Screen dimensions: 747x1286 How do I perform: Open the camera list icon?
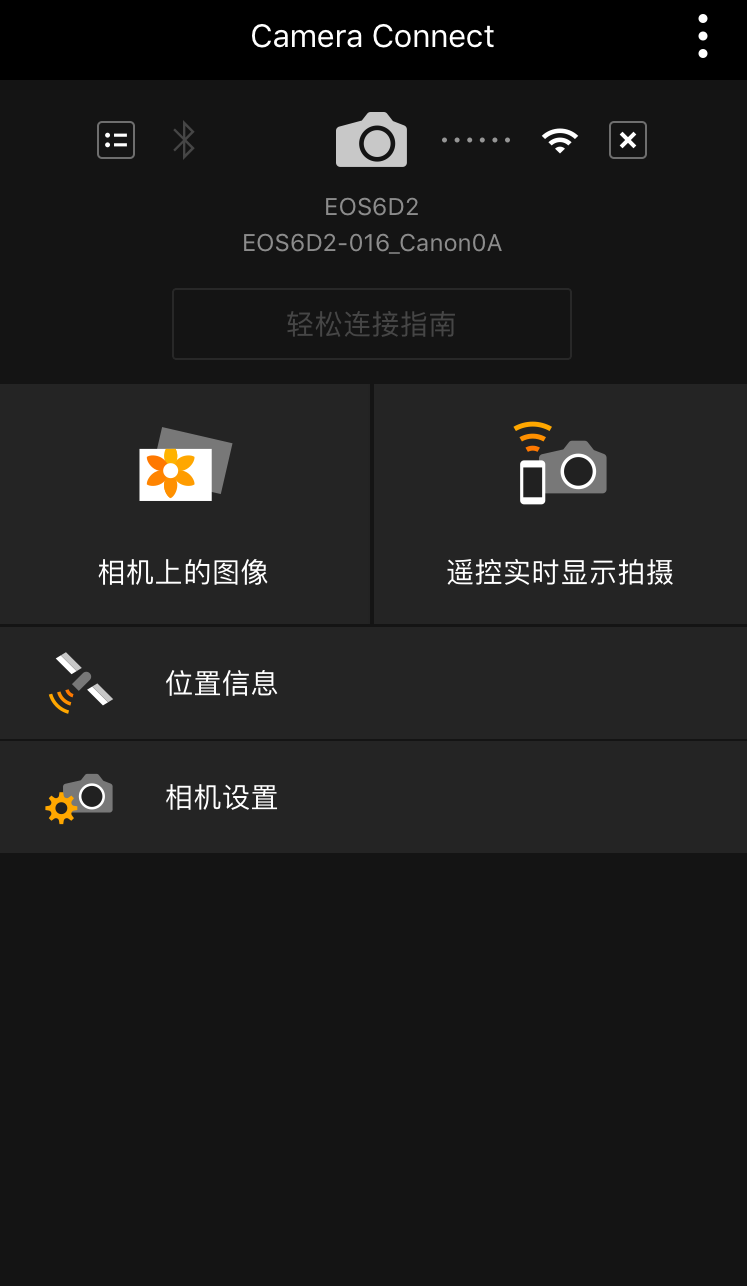[x=116, y=140]
